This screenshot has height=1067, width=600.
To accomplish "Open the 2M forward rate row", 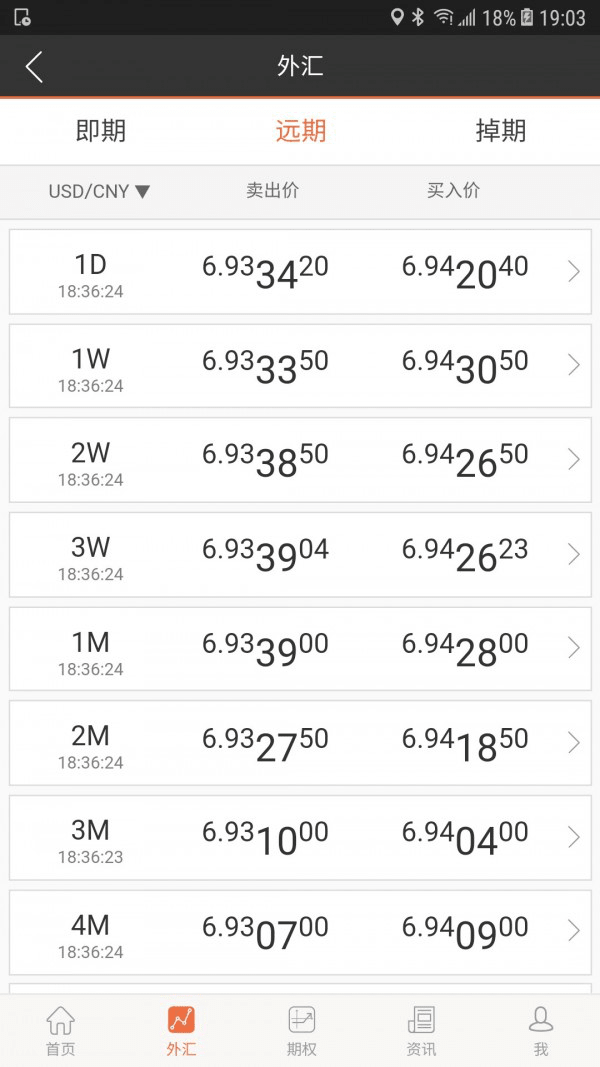I will coord(300,743).
